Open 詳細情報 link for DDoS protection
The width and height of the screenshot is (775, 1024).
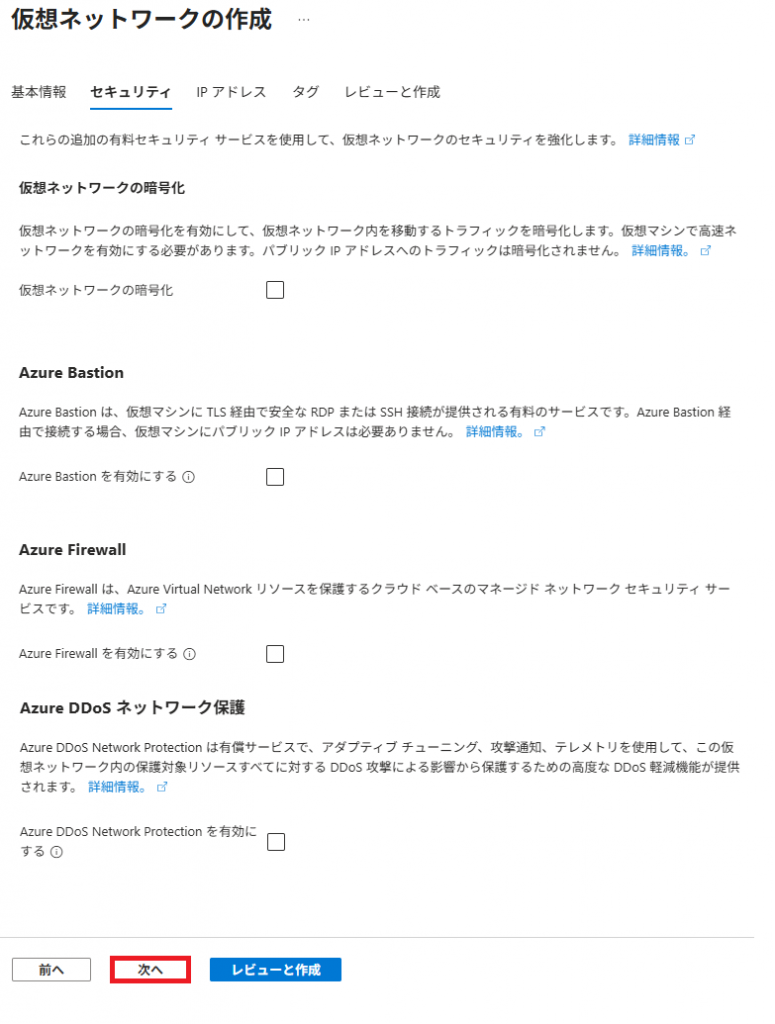click(116, 787)
